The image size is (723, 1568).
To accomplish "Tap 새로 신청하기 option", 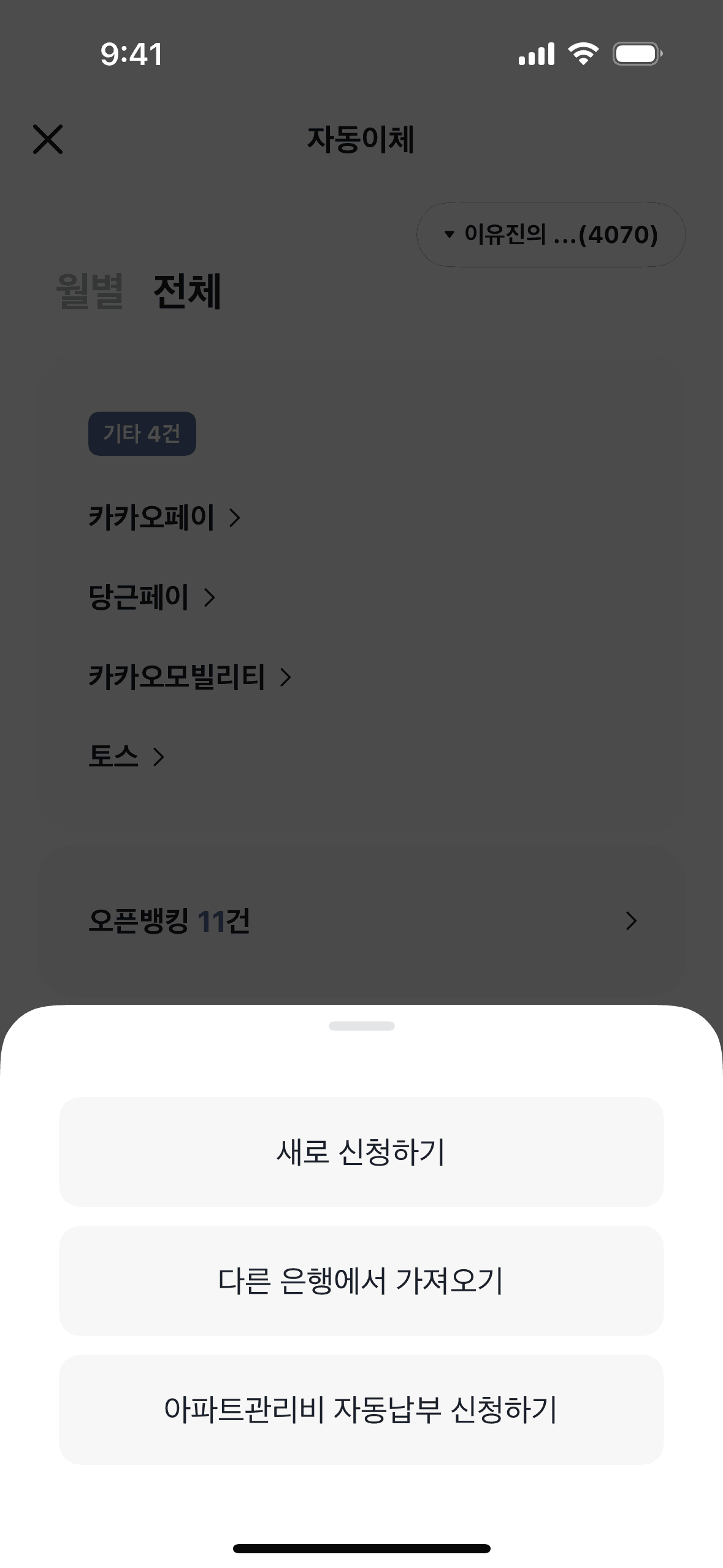I will tap(361, 1151).
